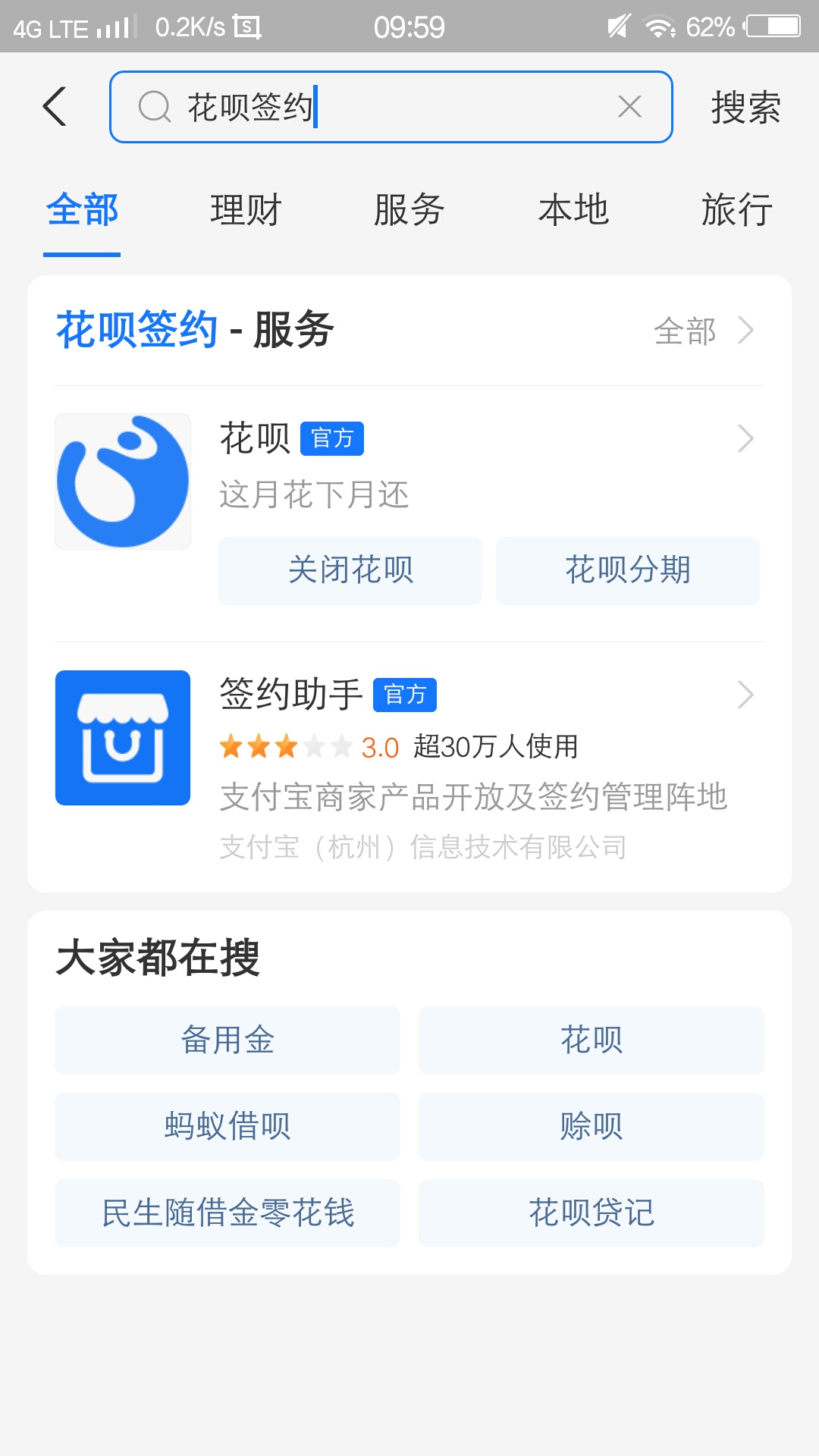This screenshot has width=819, height=1456.
Task: Switch to the 旅行 tab
Action: tap(737, 210)
